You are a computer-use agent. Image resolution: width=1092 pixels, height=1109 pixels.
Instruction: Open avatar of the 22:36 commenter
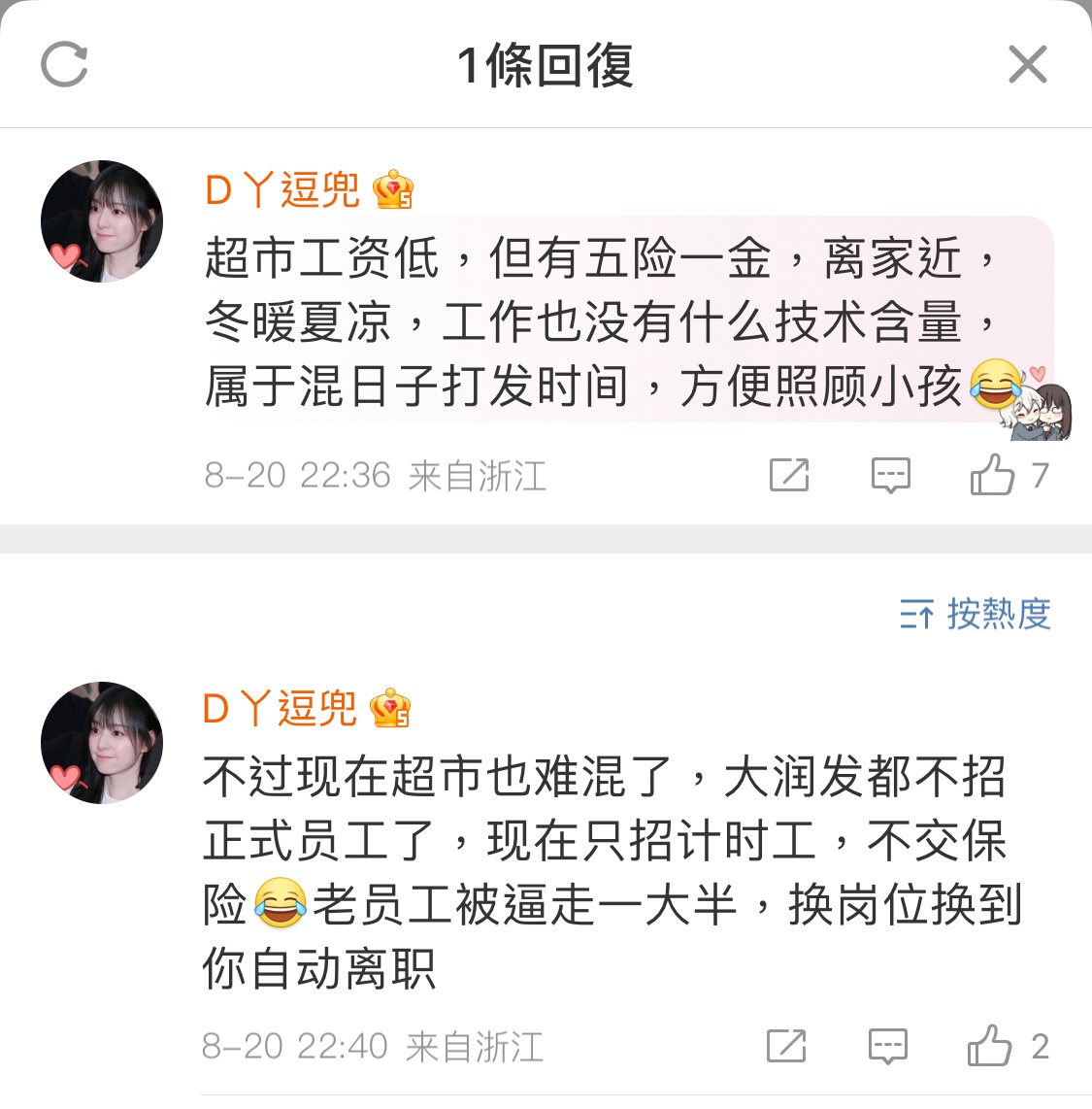click(102, 221)
